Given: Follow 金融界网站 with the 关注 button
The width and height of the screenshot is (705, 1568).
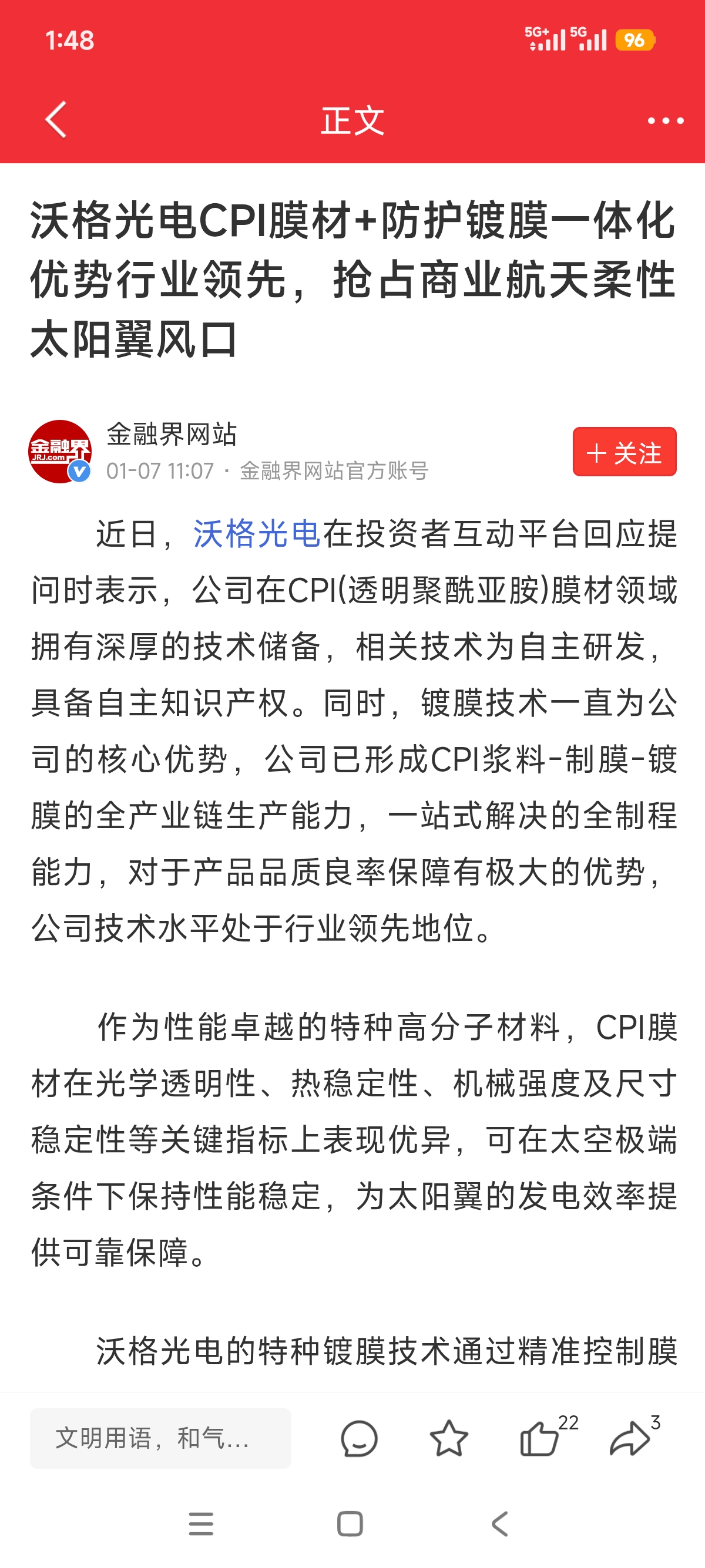Looking at the screenshot, I should pos(624,452).
